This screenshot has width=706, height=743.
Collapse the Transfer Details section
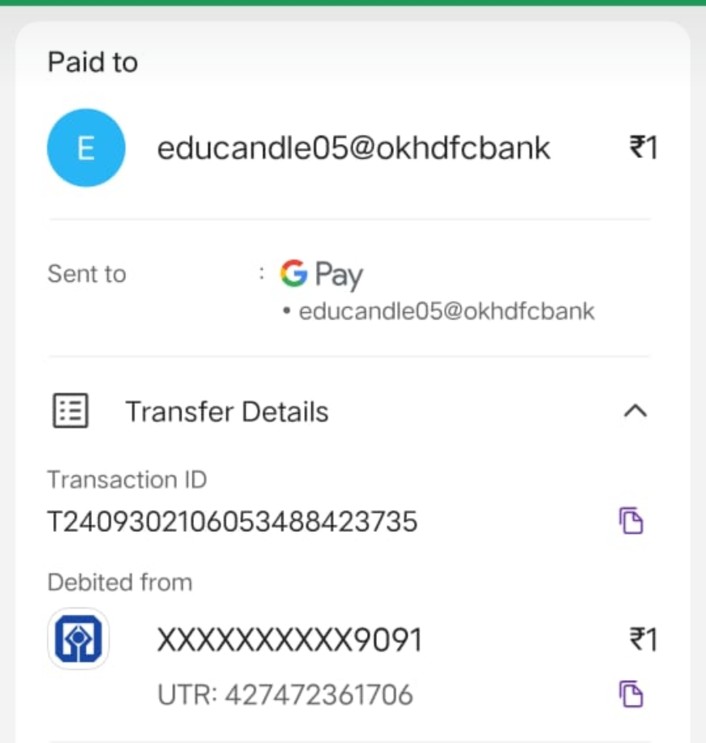tap(635, 411)
